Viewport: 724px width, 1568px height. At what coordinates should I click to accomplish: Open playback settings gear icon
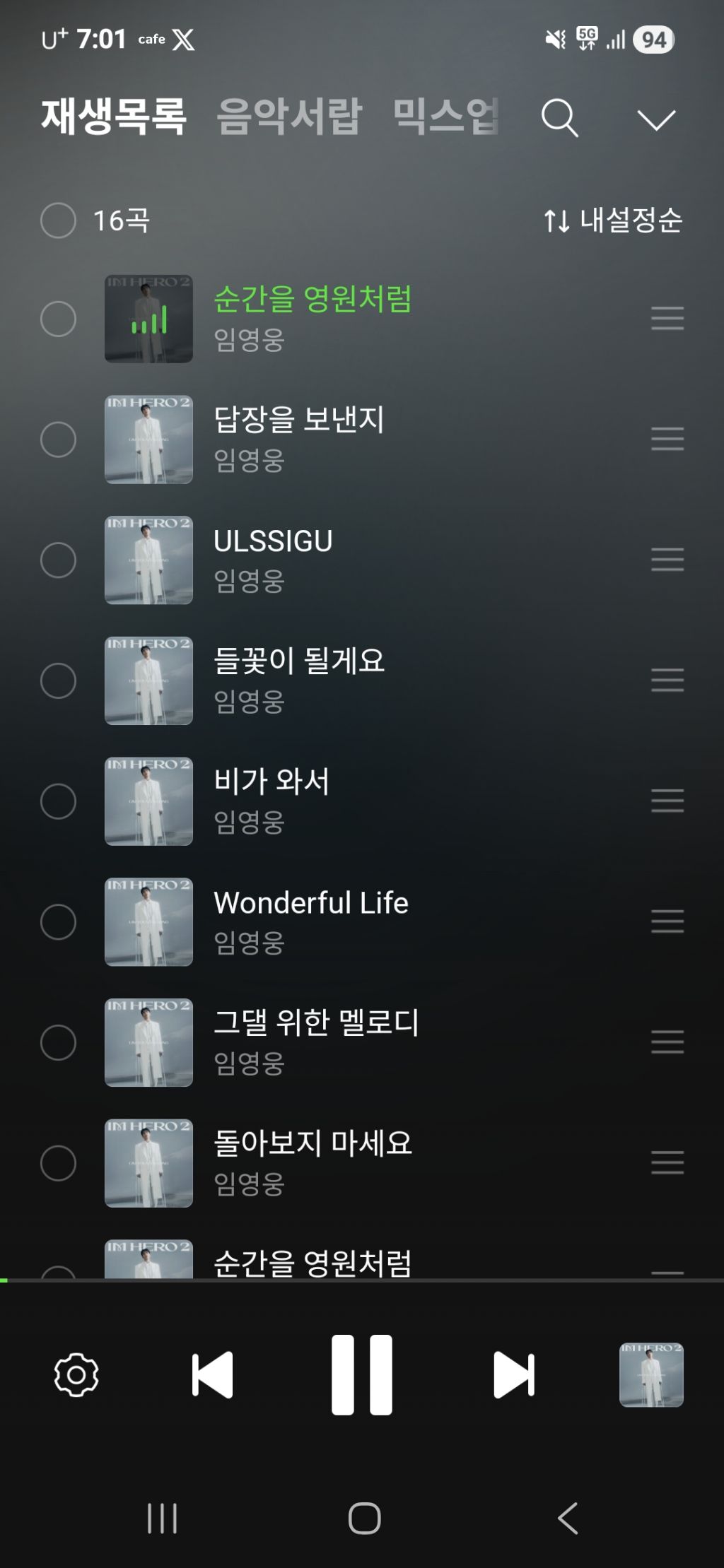(x=76, y=1375)
